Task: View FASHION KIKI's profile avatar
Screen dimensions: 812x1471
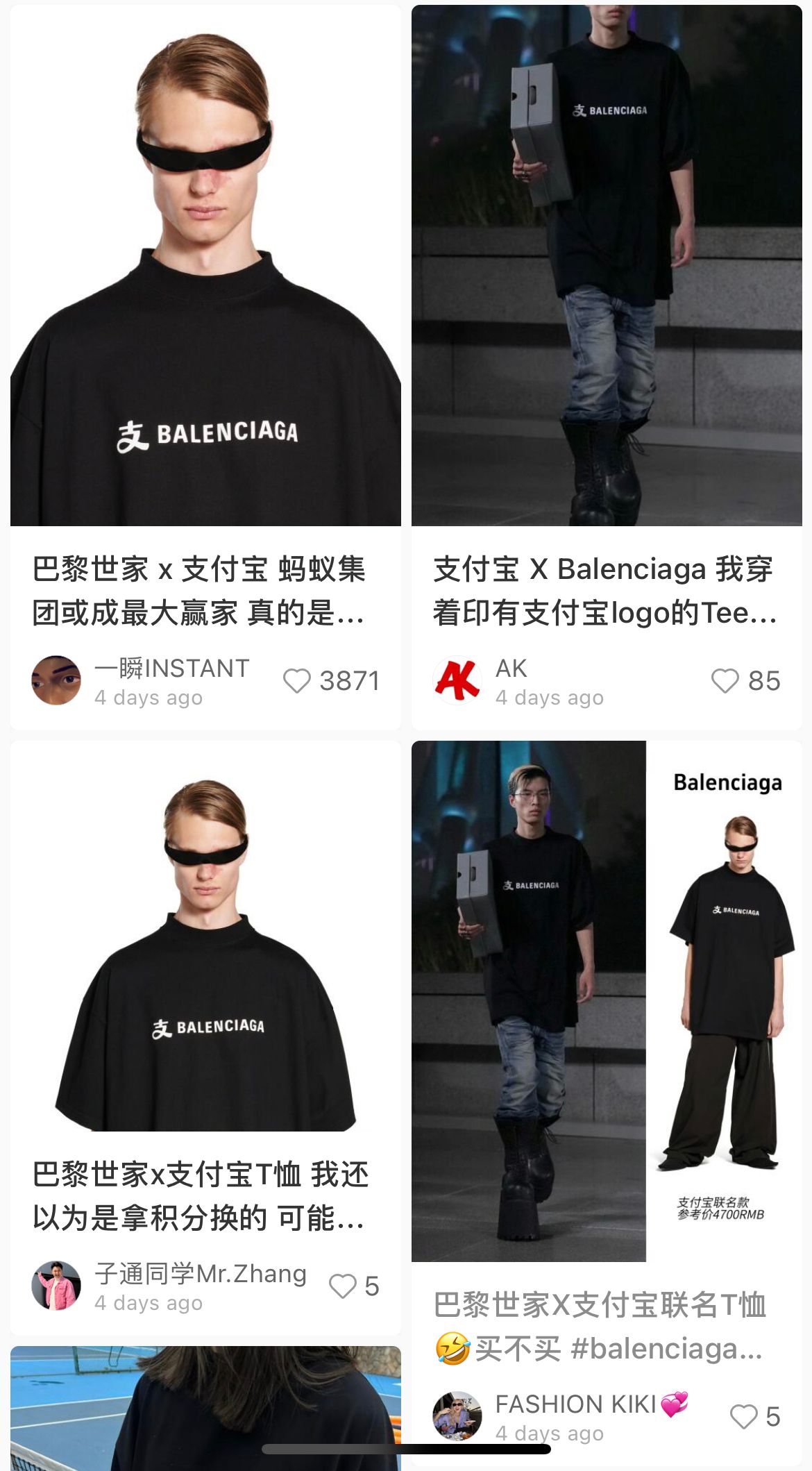Action: pos(457,1416)
